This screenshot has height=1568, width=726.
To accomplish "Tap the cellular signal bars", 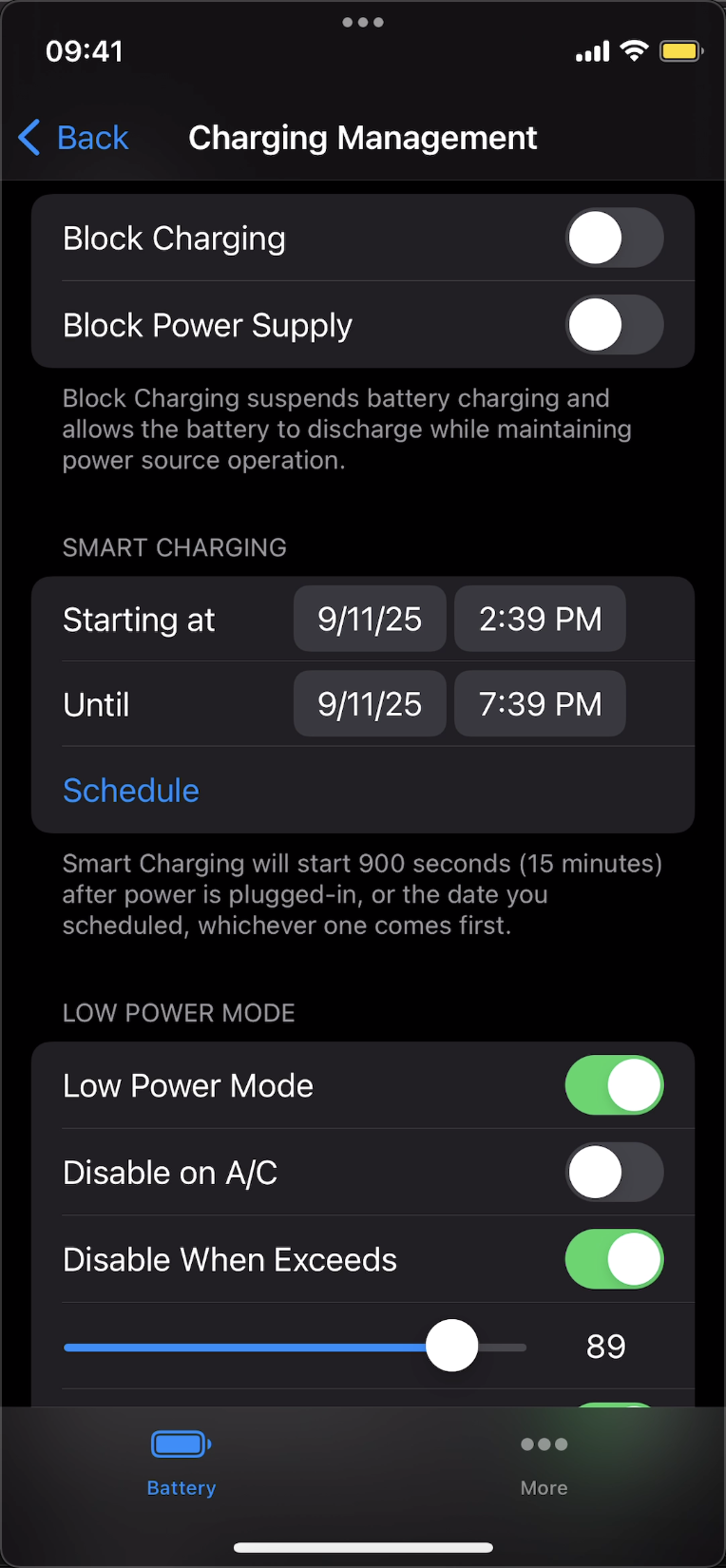I will click(x=590, y=51).
